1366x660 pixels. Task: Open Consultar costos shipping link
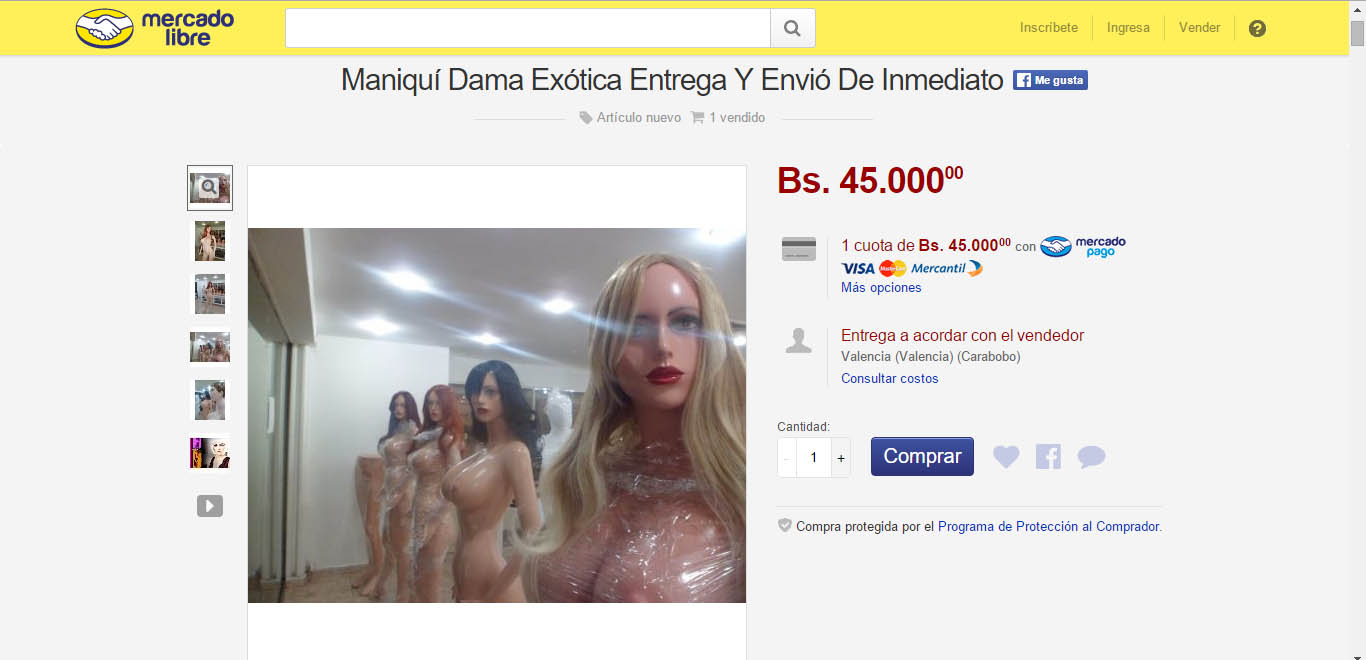(889, 379)
